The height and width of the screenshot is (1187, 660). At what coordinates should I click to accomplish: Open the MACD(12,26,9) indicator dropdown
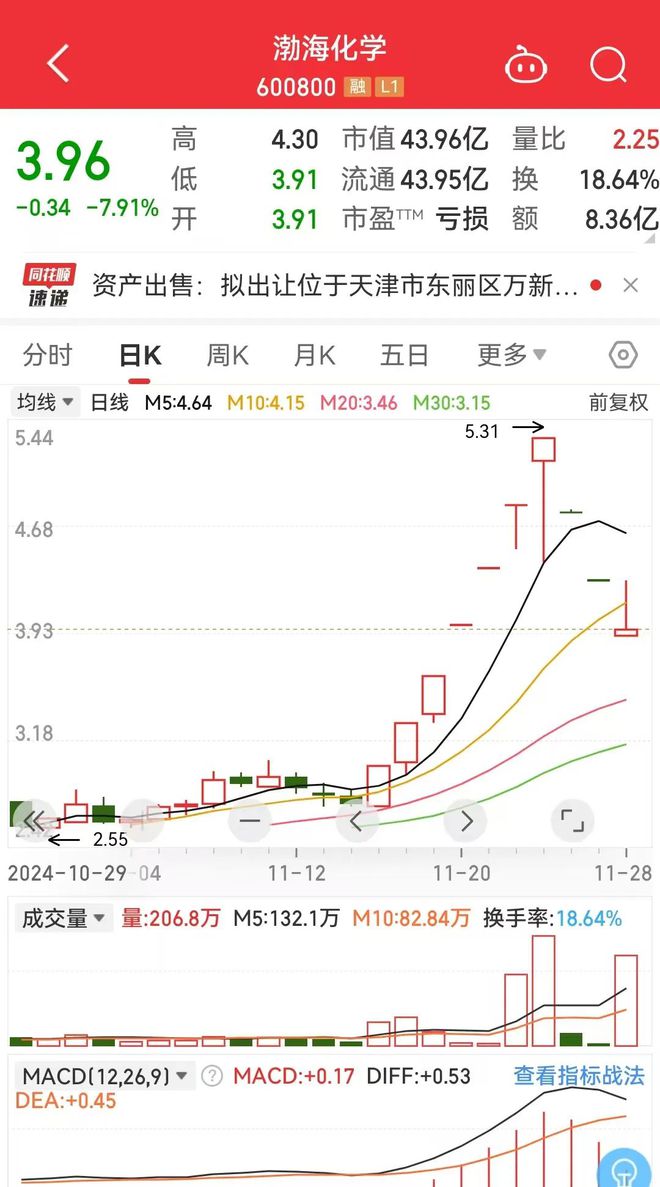click(x=105, y=1076)
